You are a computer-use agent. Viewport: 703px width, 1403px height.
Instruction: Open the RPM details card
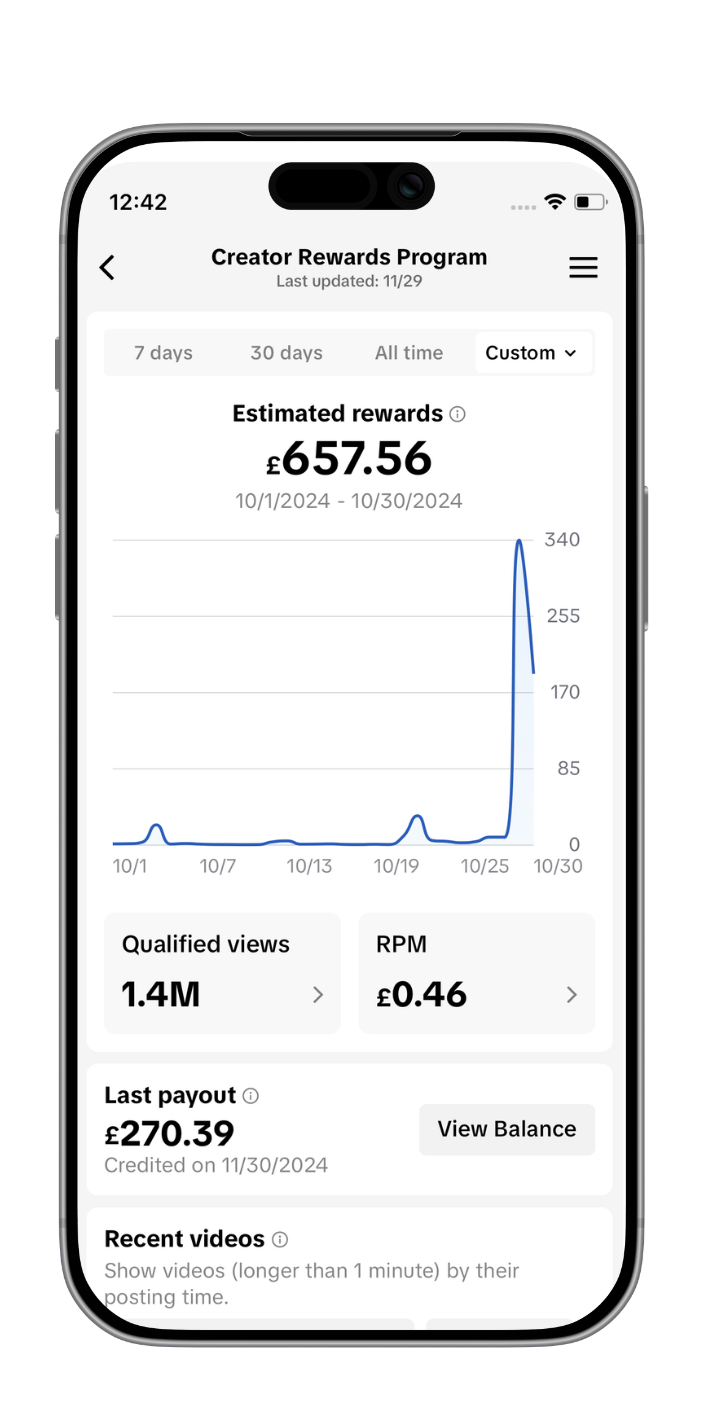click(477, 973)
